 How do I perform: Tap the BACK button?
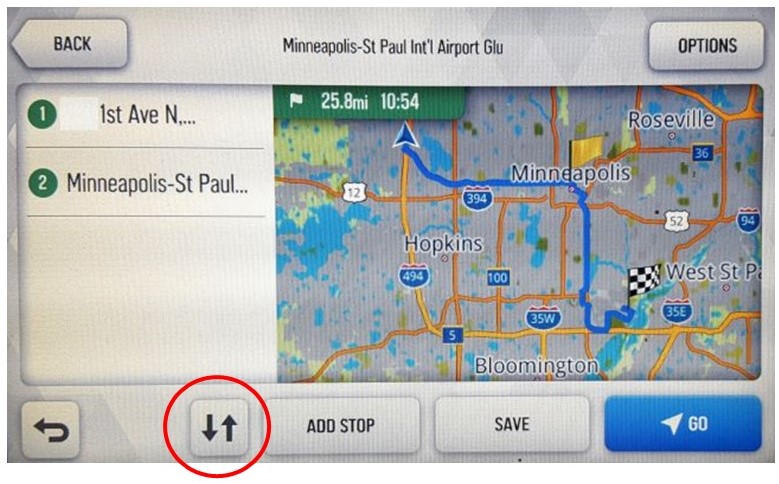point(70,44)
